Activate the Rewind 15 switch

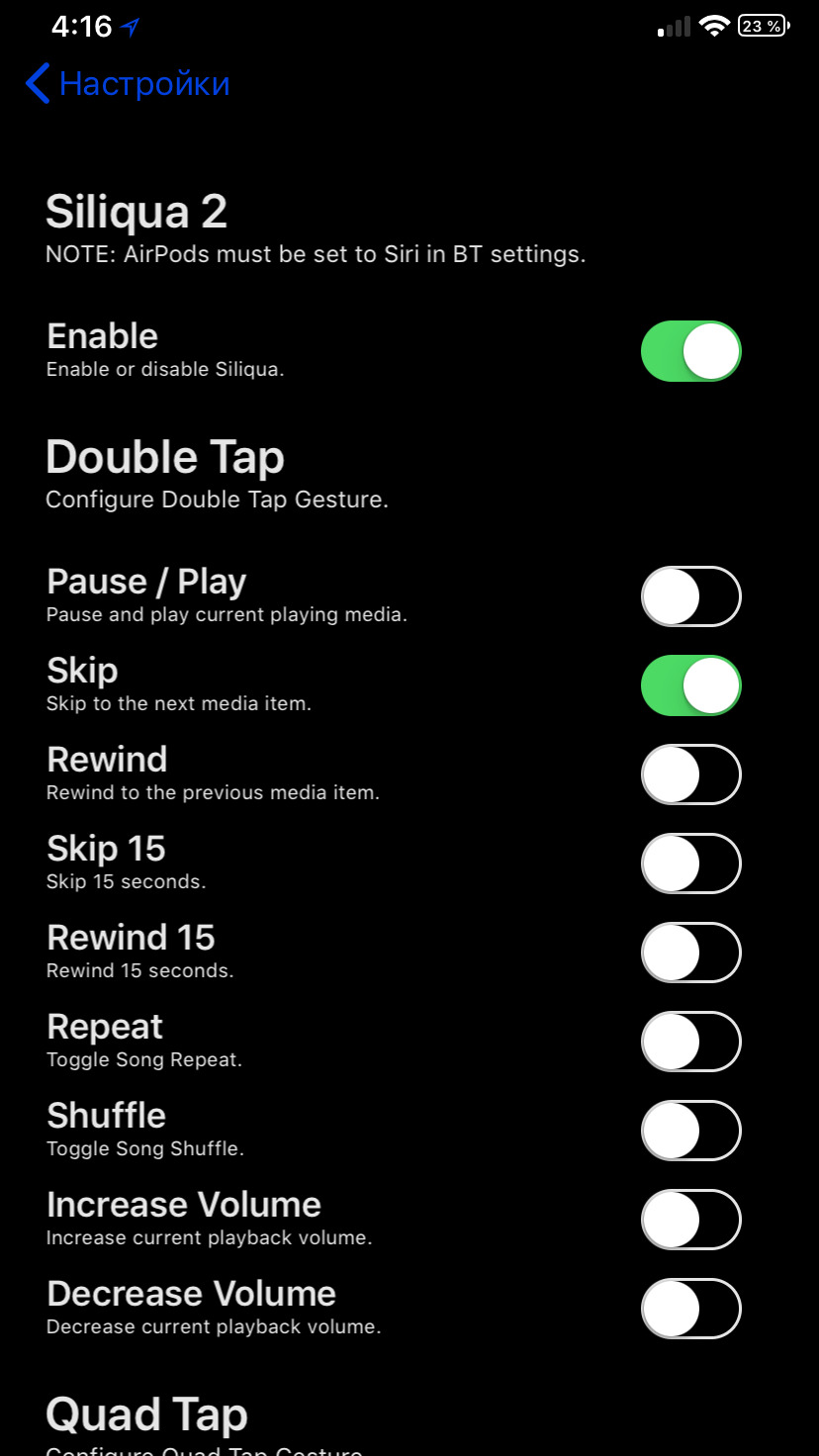coord(691,953)
